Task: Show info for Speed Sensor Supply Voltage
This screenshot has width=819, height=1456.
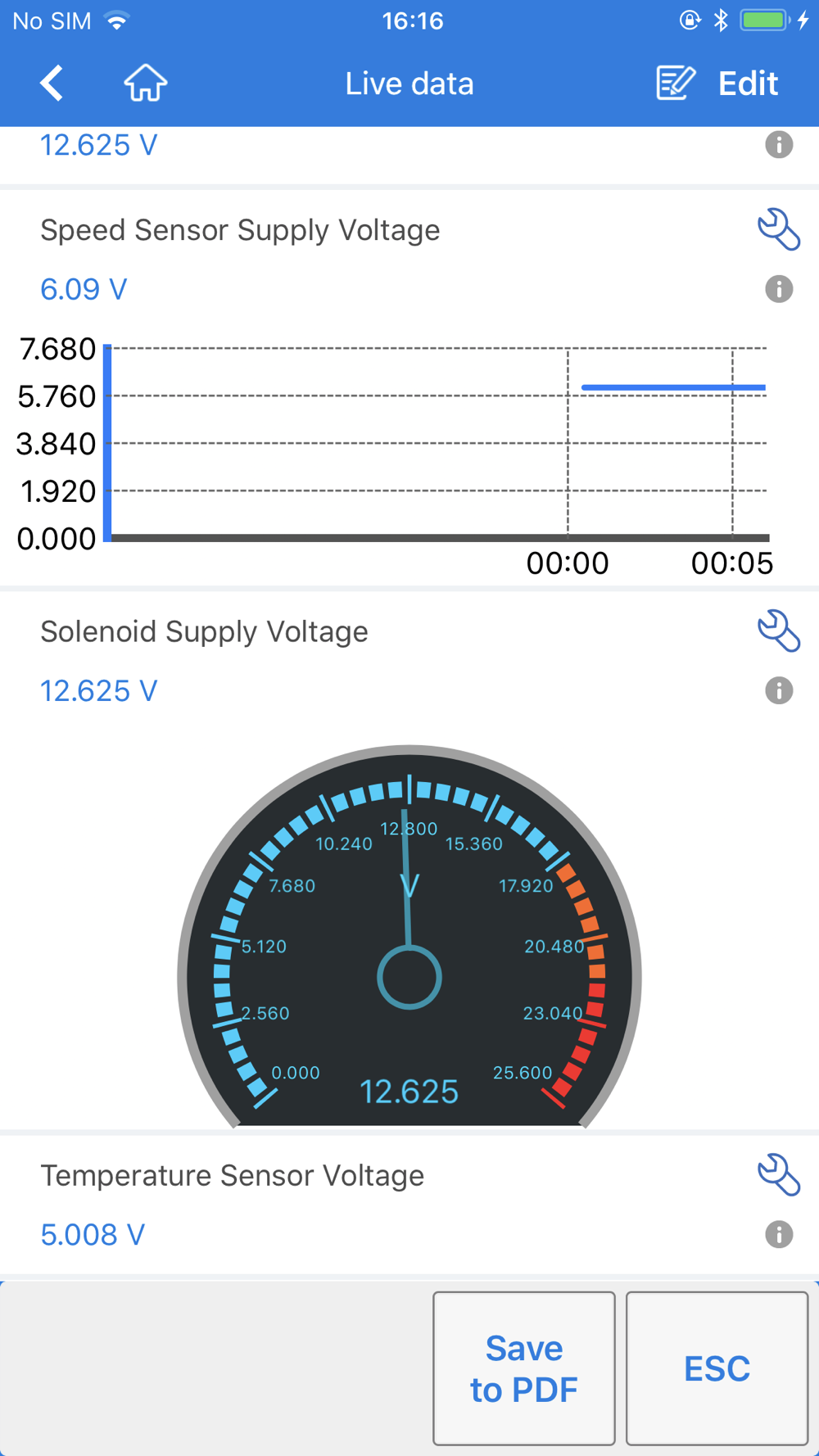Action: click(779, 289)
